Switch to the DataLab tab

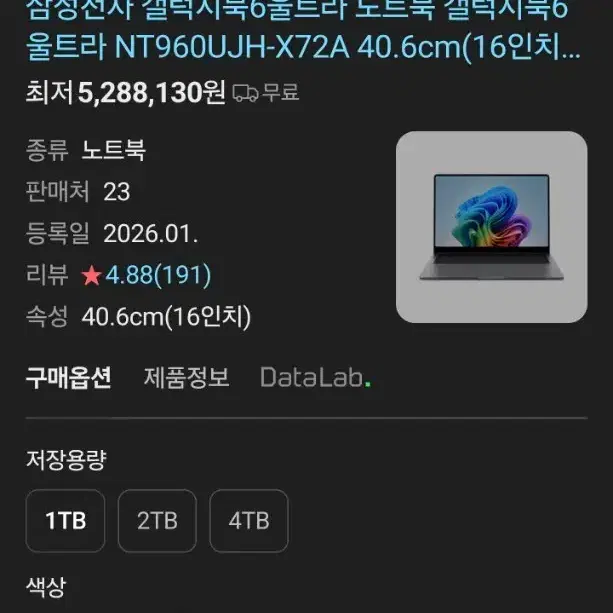315,378
